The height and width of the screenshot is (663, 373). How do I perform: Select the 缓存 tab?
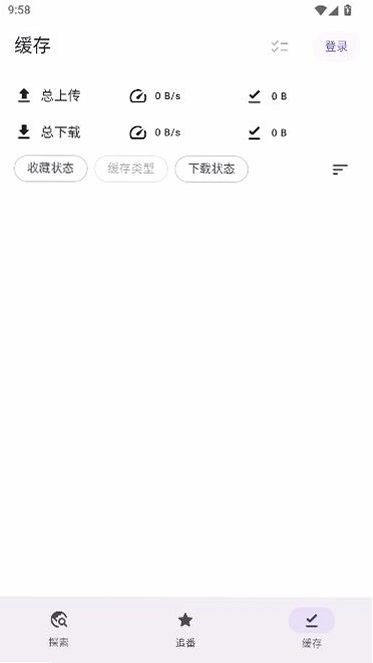[x=311, y=629]
